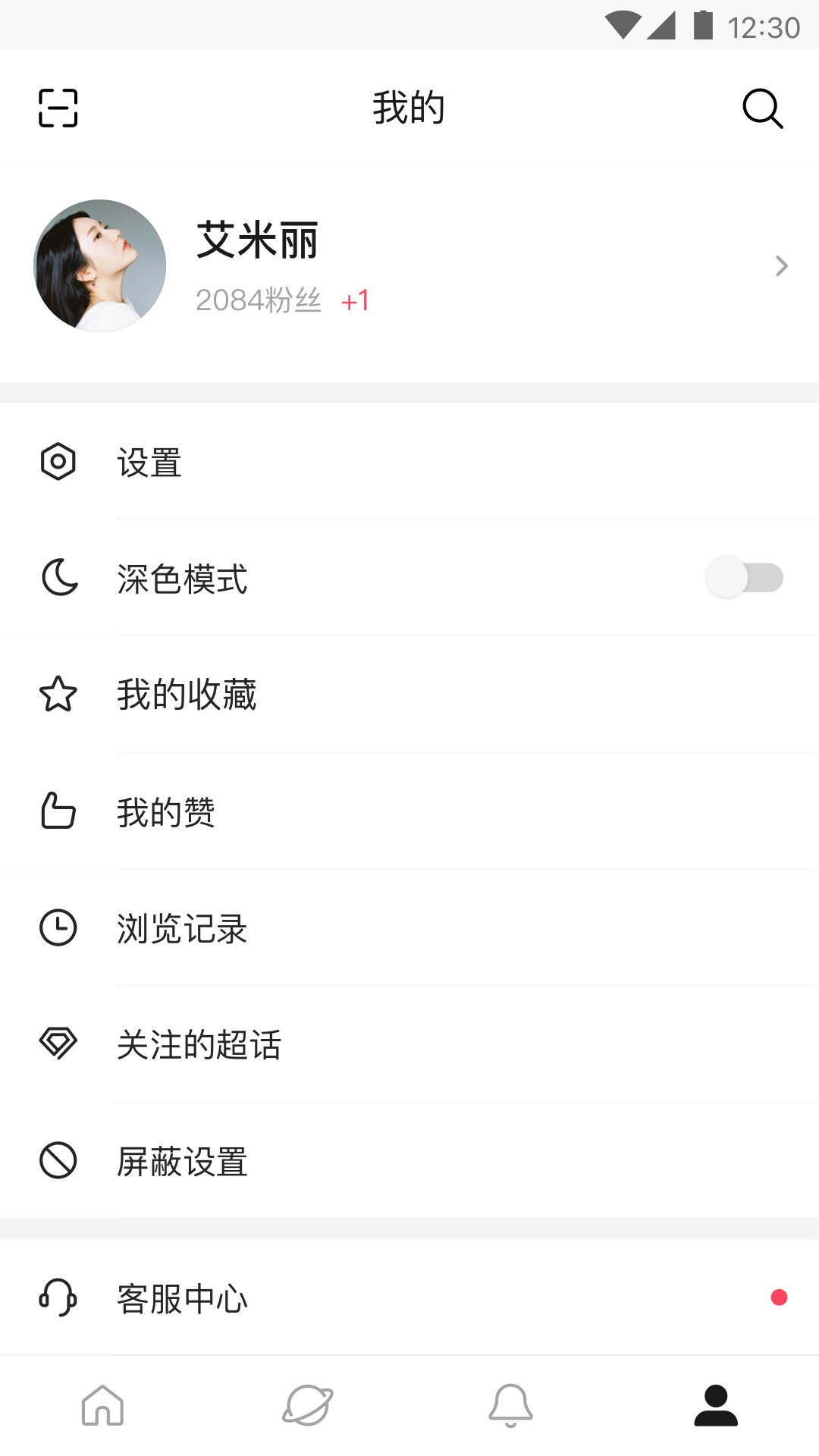Viewport: 819px width, 1456px height.
Task: Click the search magnifier icon
Action: (762, 108)
